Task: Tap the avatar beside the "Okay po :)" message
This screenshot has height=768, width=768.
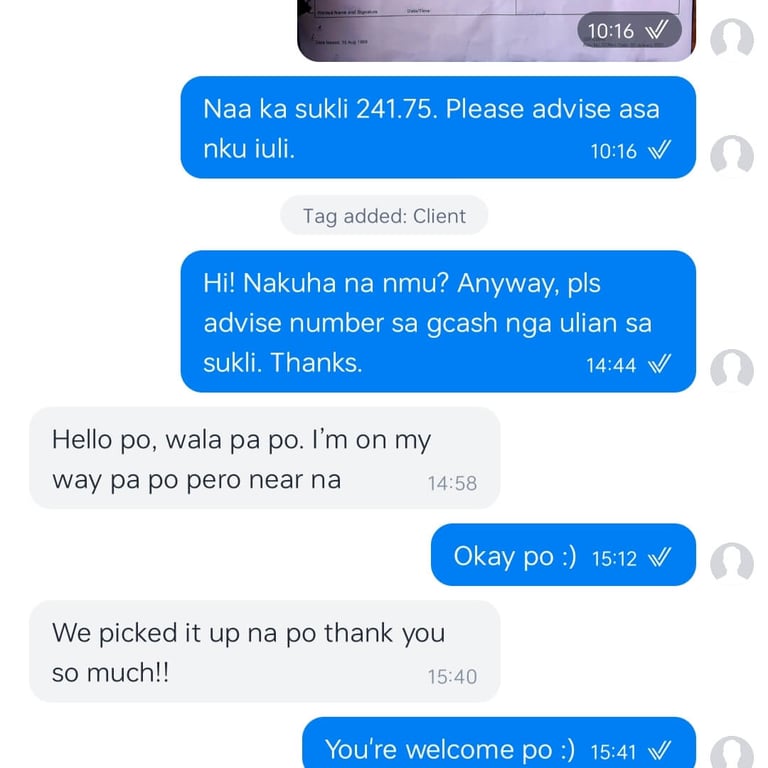Action: tap(731, 564)
